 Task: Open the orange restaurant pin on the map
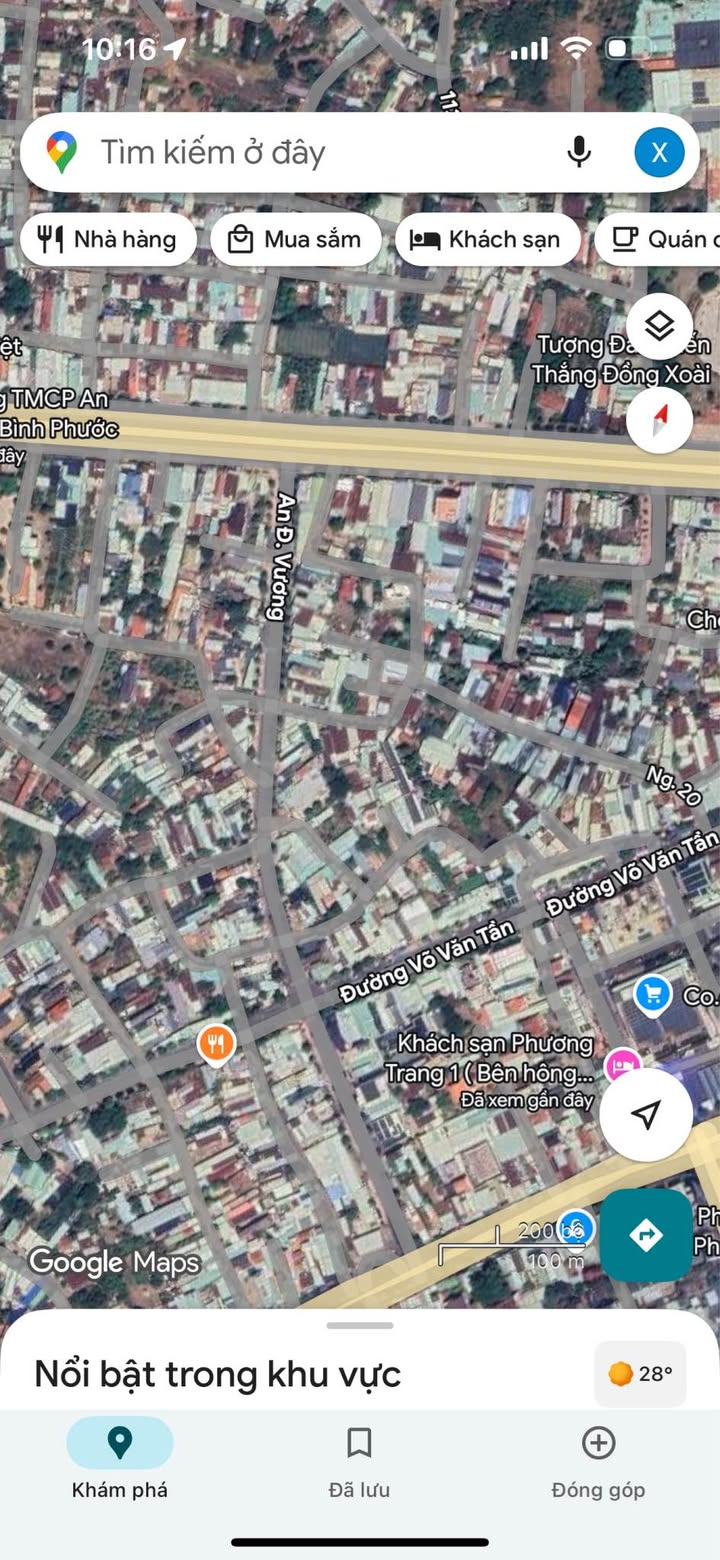[216, 1044]
